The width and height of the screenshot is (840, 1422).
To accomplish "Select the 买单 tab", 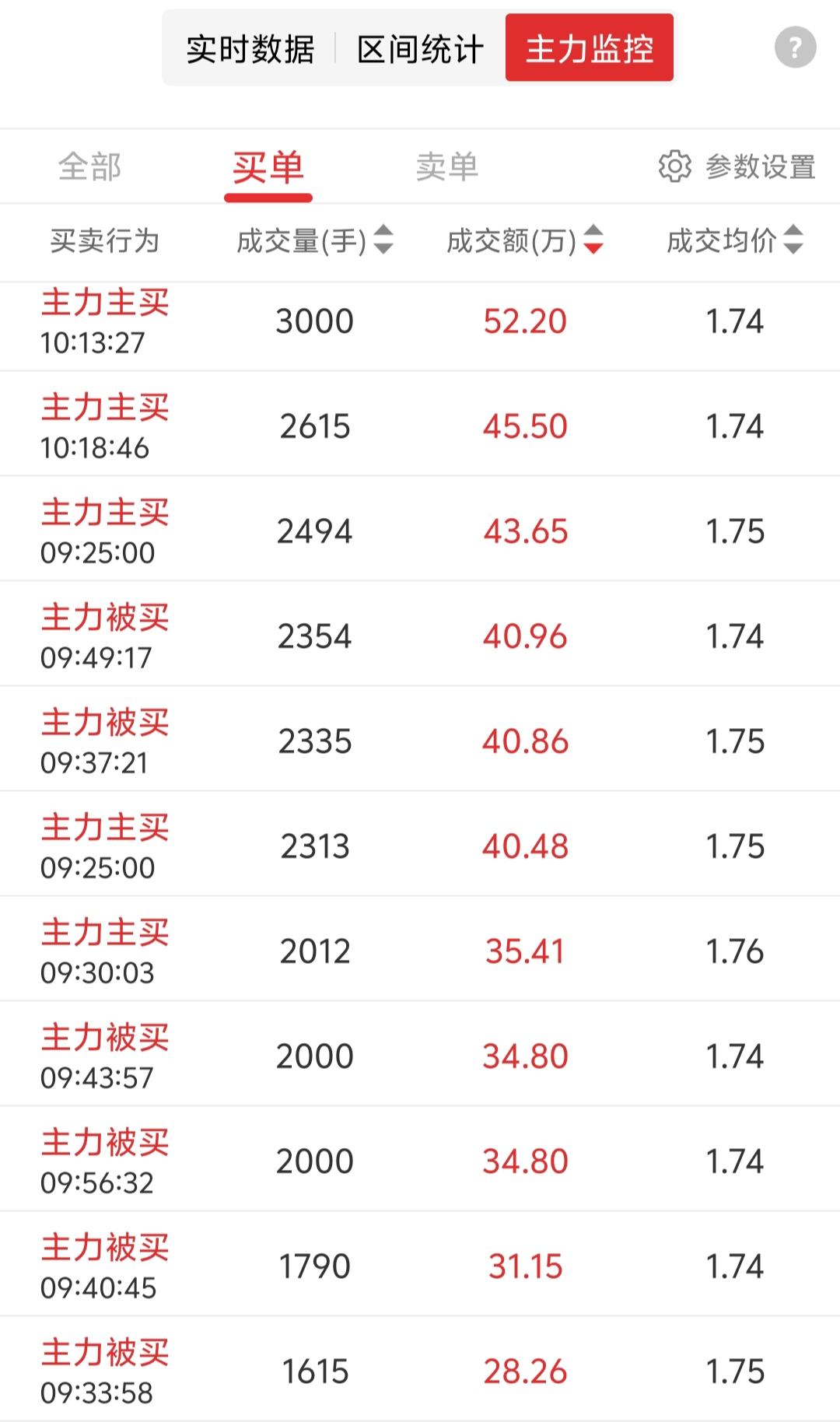I will click(x=268, y=166).
